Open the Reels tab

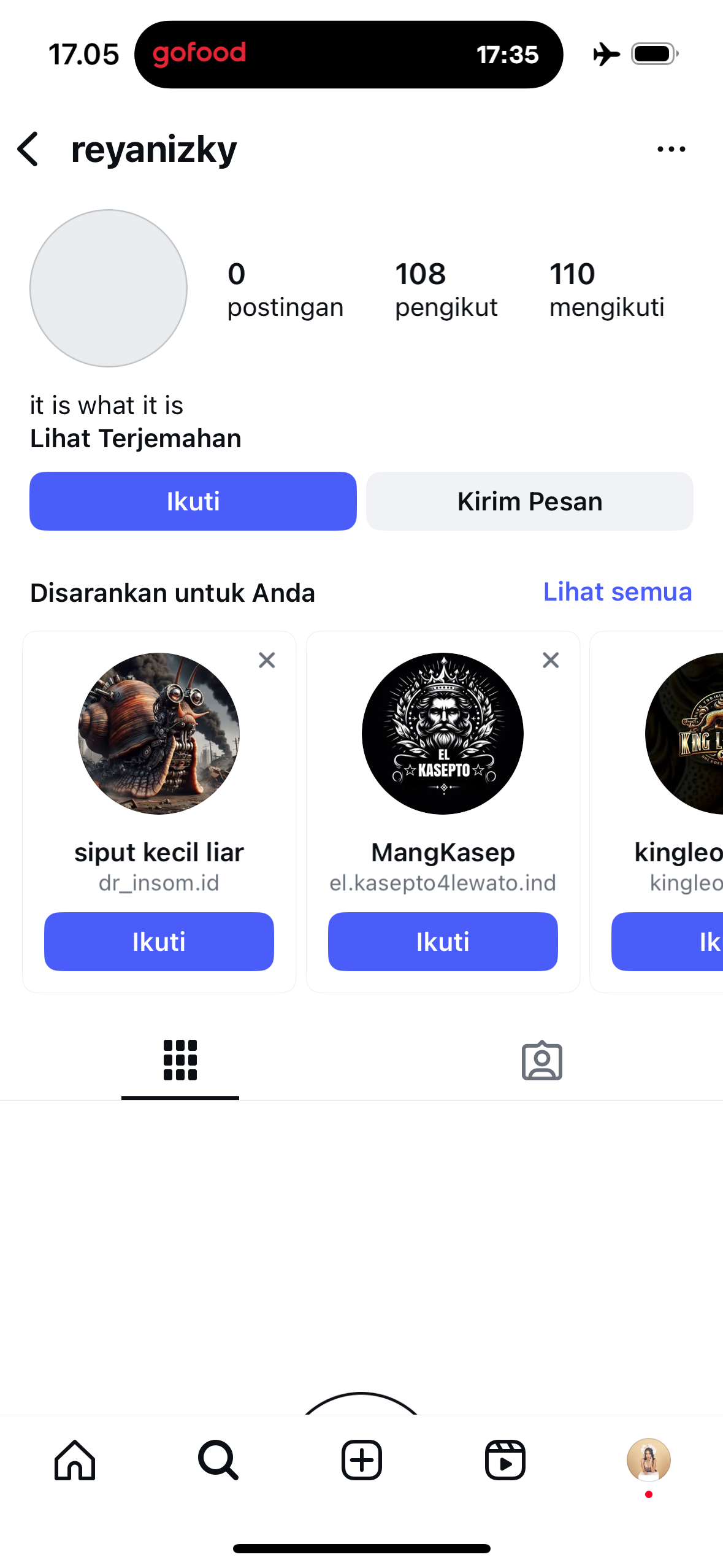click(x=505, y=1460)
